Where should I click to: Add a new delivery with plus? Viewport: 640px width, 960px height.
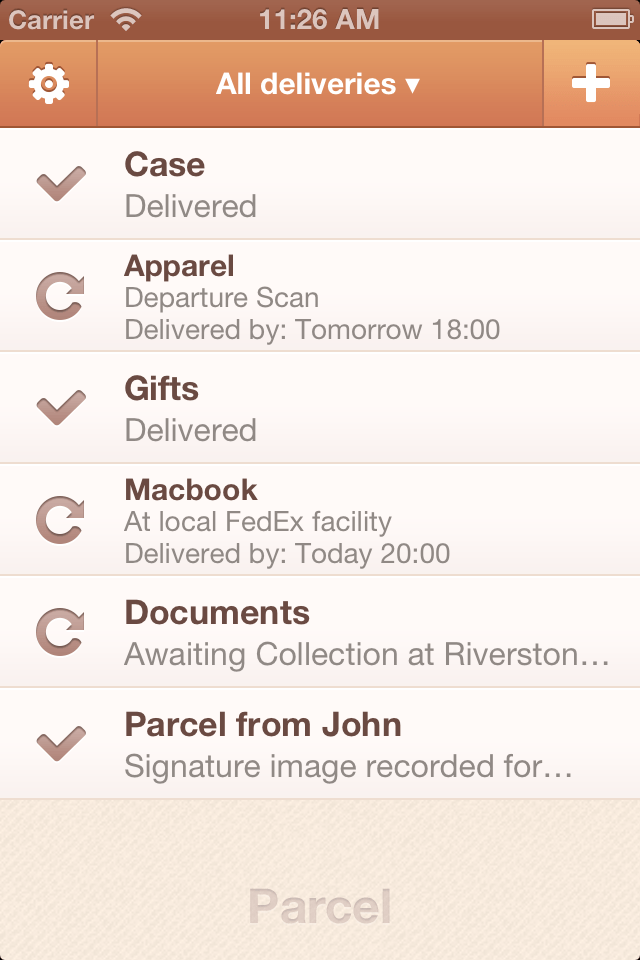(x=590, y=84)
